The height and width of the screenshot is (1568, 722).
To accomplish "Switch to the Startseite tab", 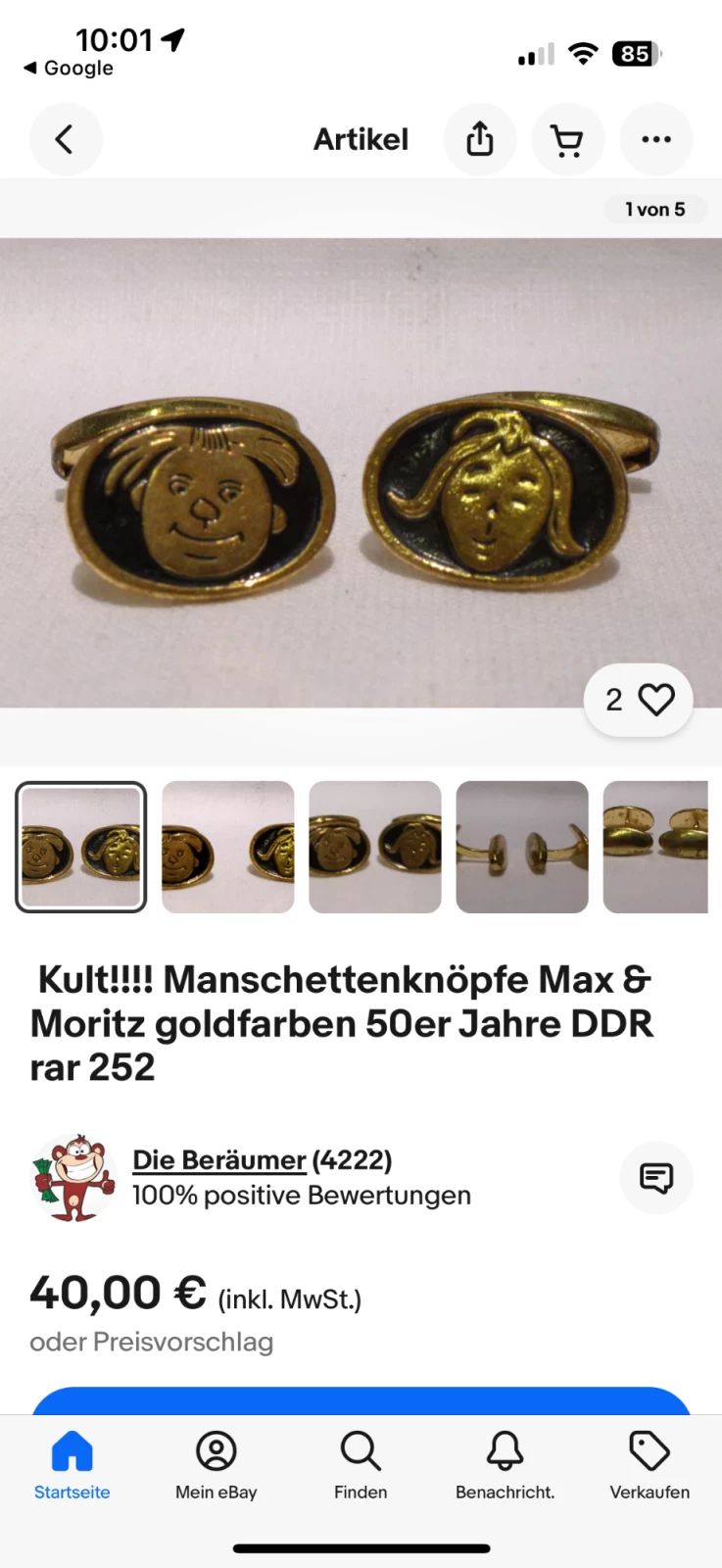I will [72, 1466].
